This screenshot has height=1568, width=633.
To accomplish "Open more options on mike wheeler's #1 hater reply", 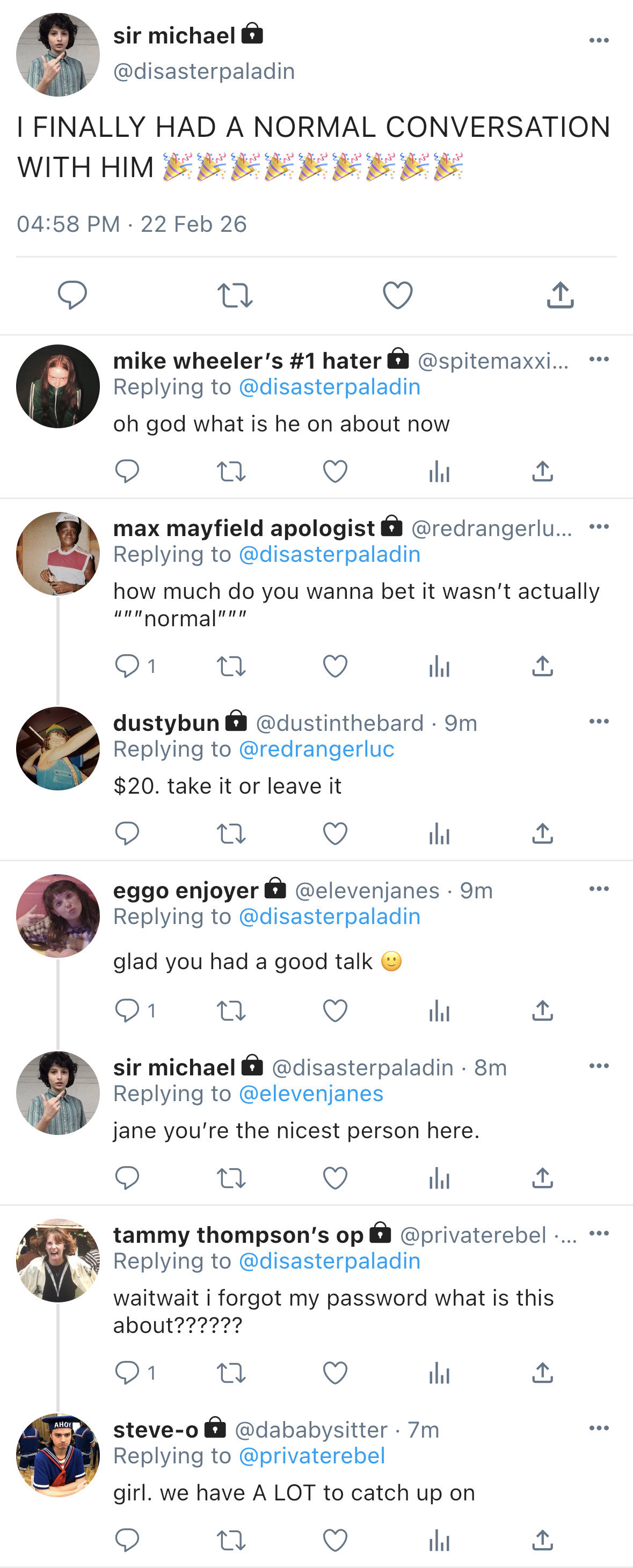I will coord(598,359).
